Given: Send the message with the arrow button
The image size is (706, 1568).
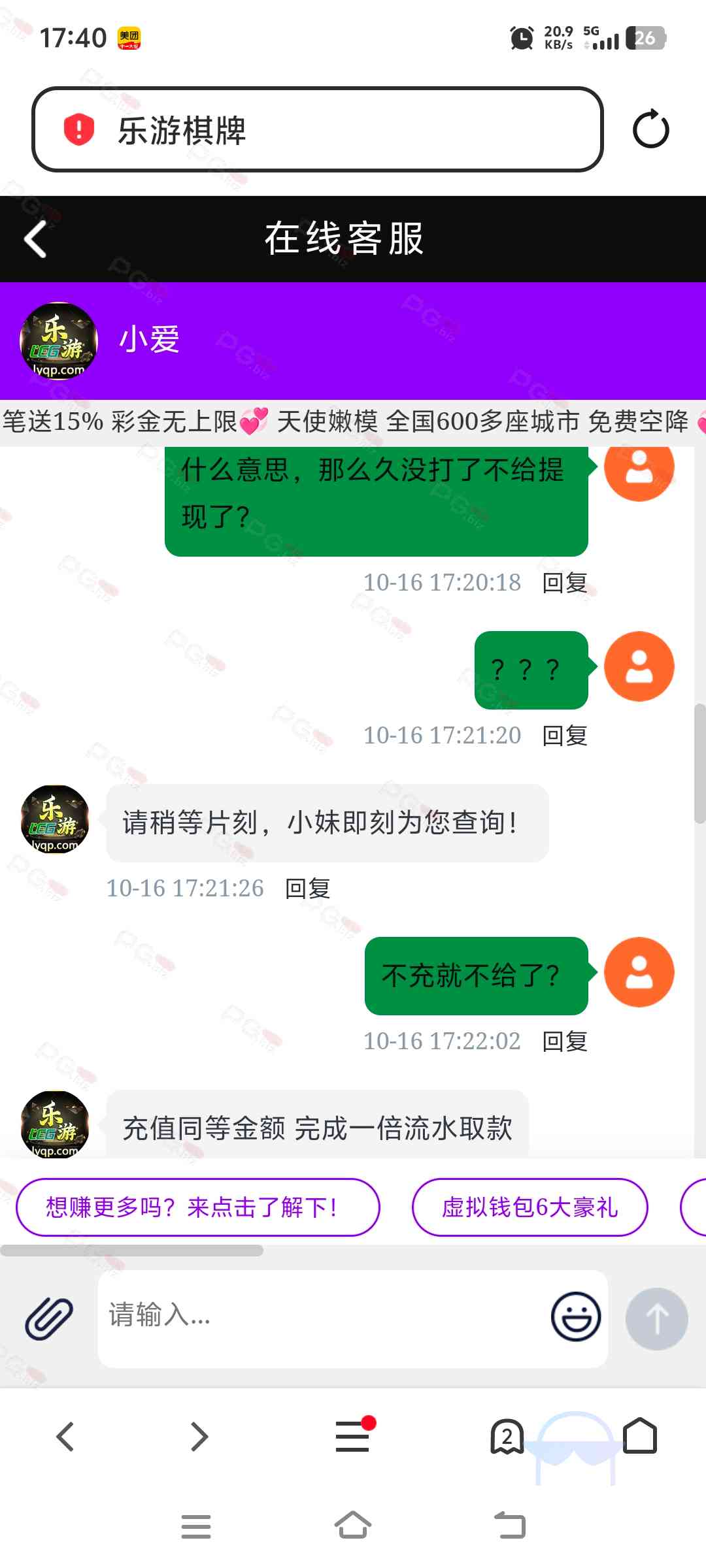Looking at the screenshot, I should (656, 1318).
